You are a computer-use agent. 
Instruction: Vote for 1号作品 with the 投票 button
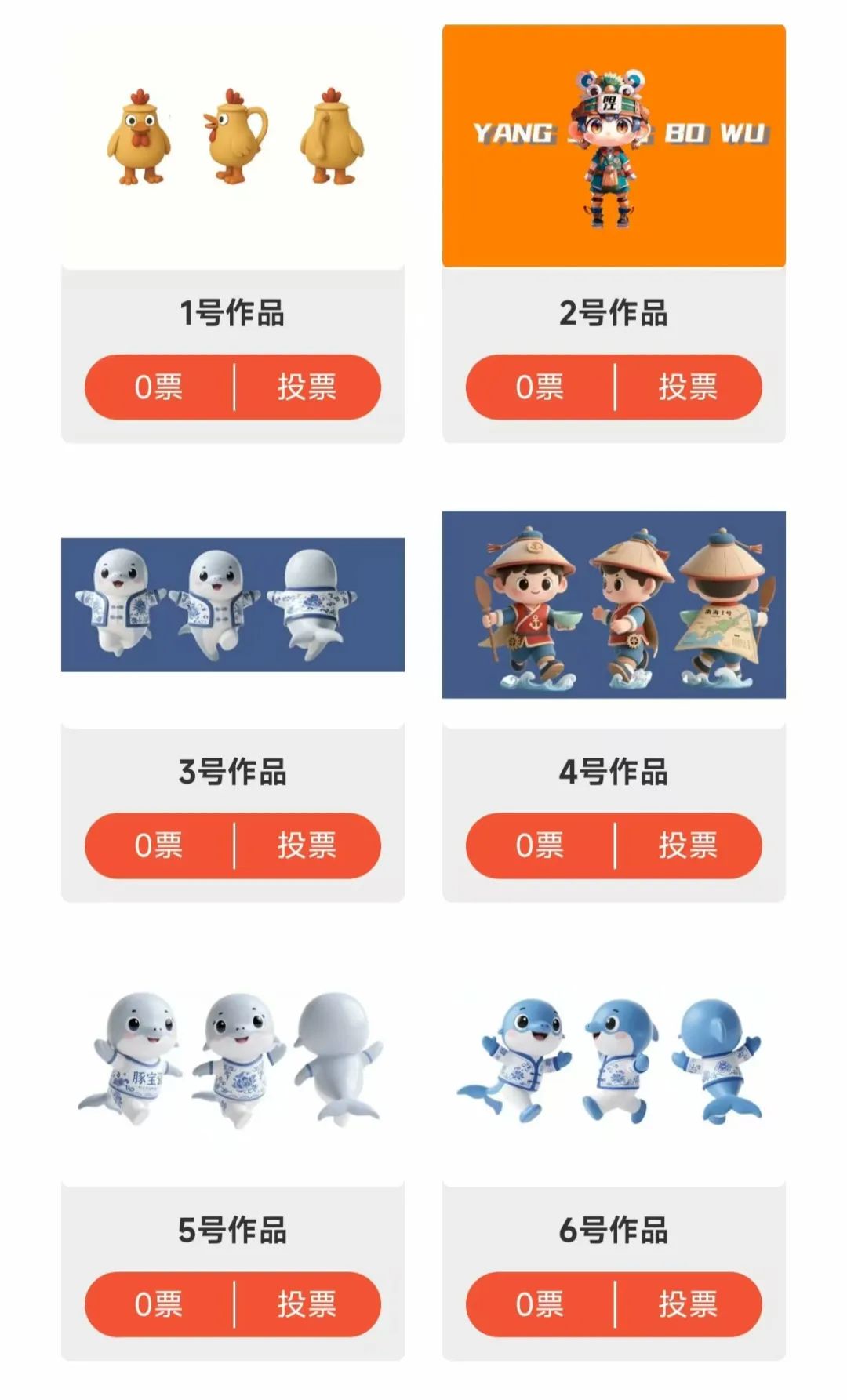pos(307,387)
